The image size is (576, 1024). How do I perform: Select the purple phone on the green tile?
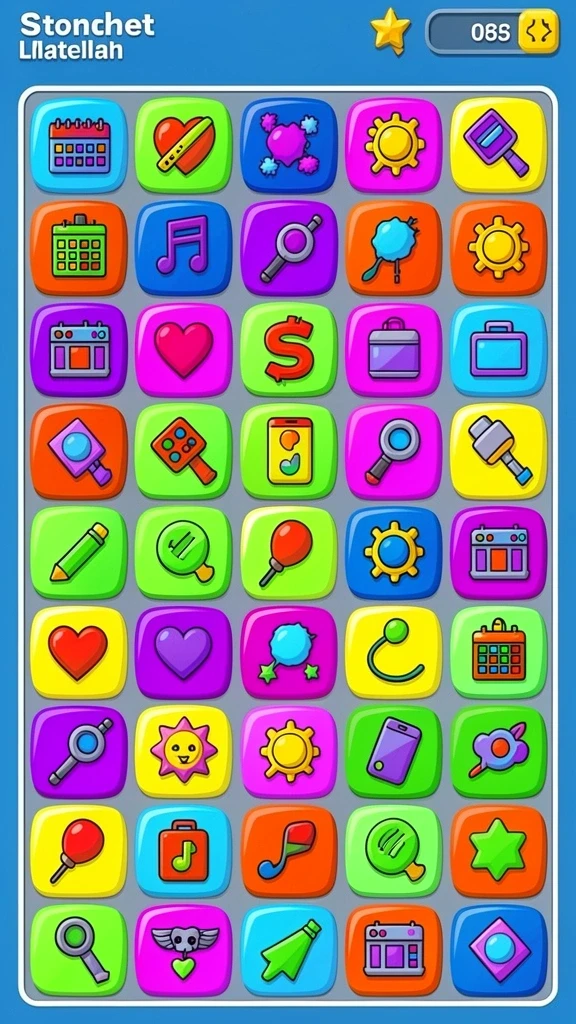tap(393, 752)
